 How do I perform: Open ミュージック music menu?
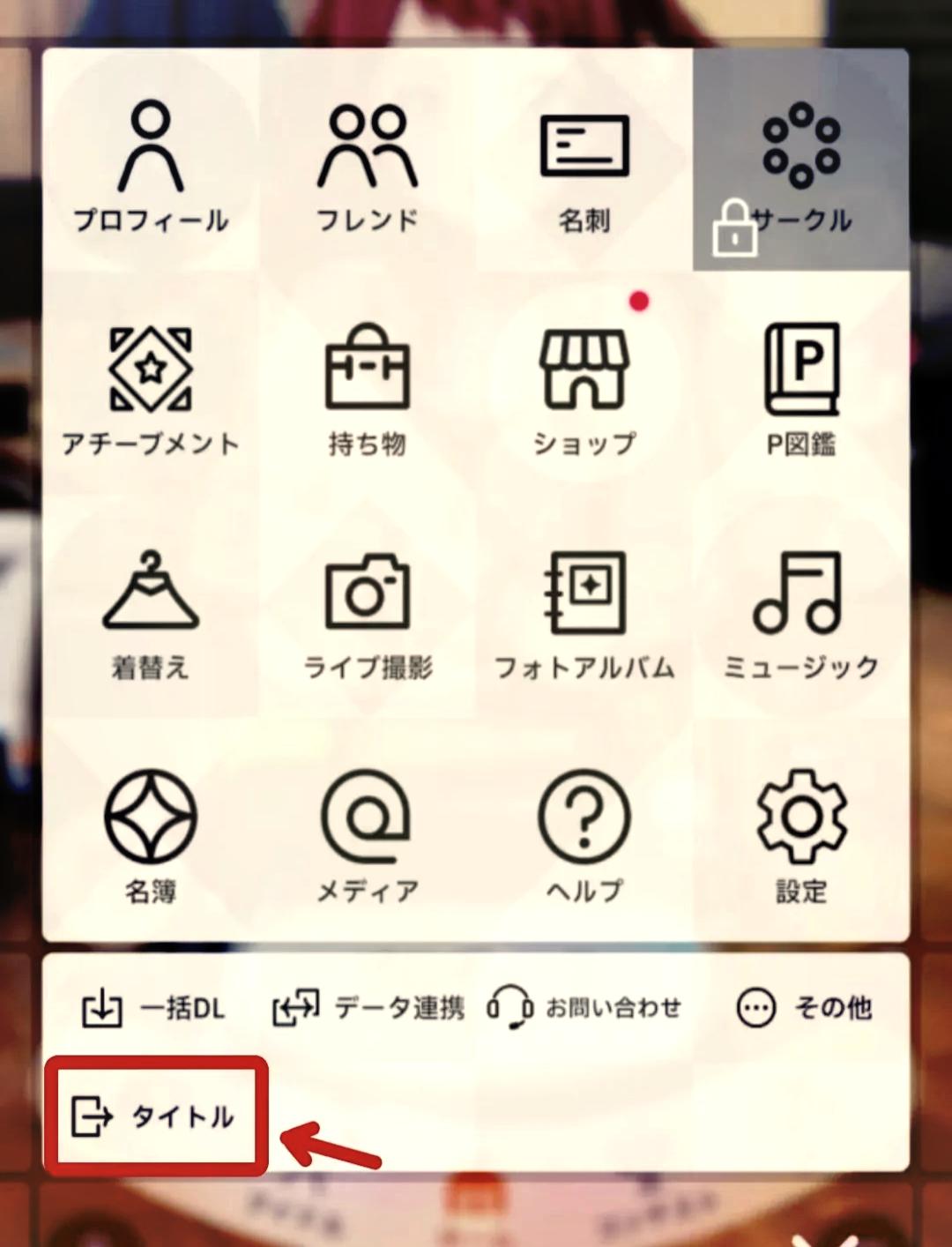[x=800, y=612]
